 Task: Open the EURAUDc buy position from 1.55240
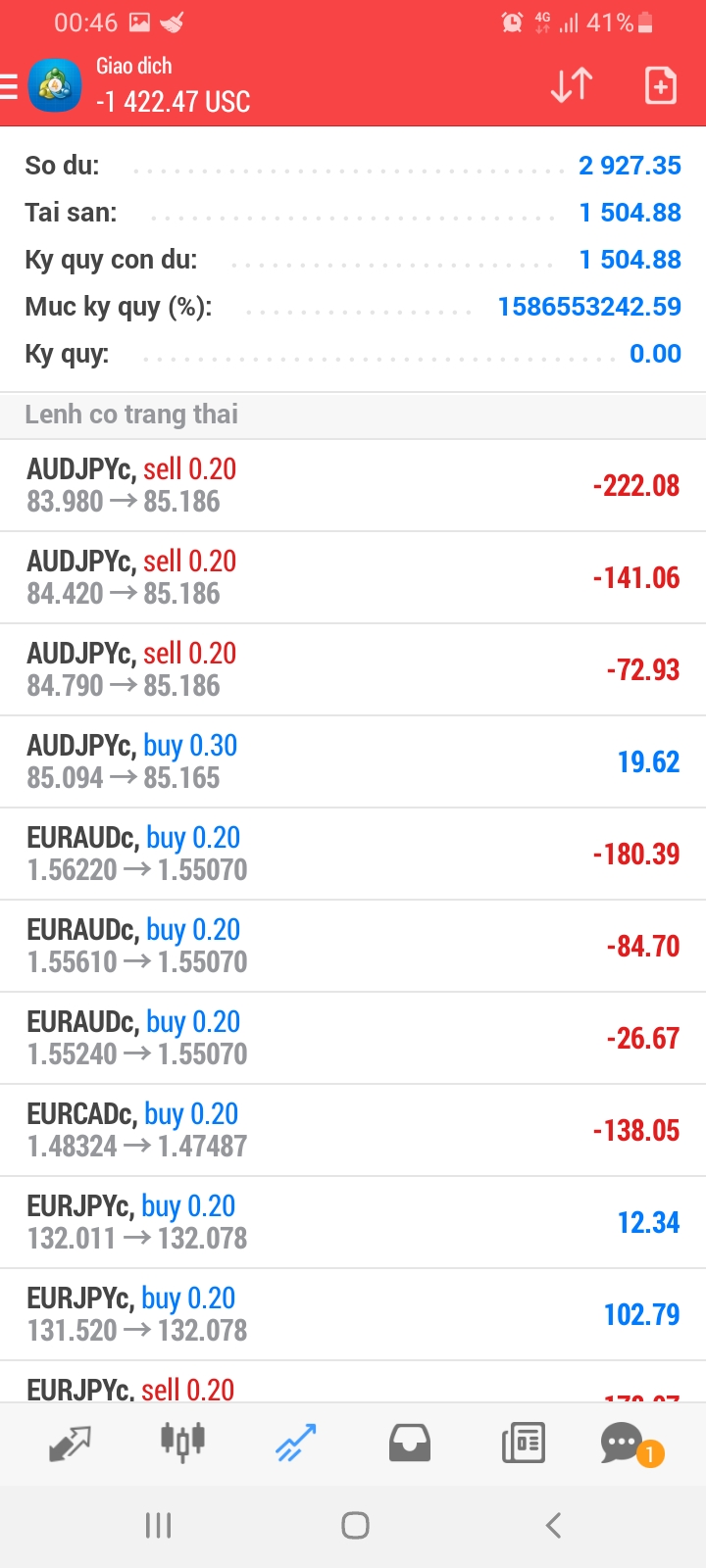353,1038
